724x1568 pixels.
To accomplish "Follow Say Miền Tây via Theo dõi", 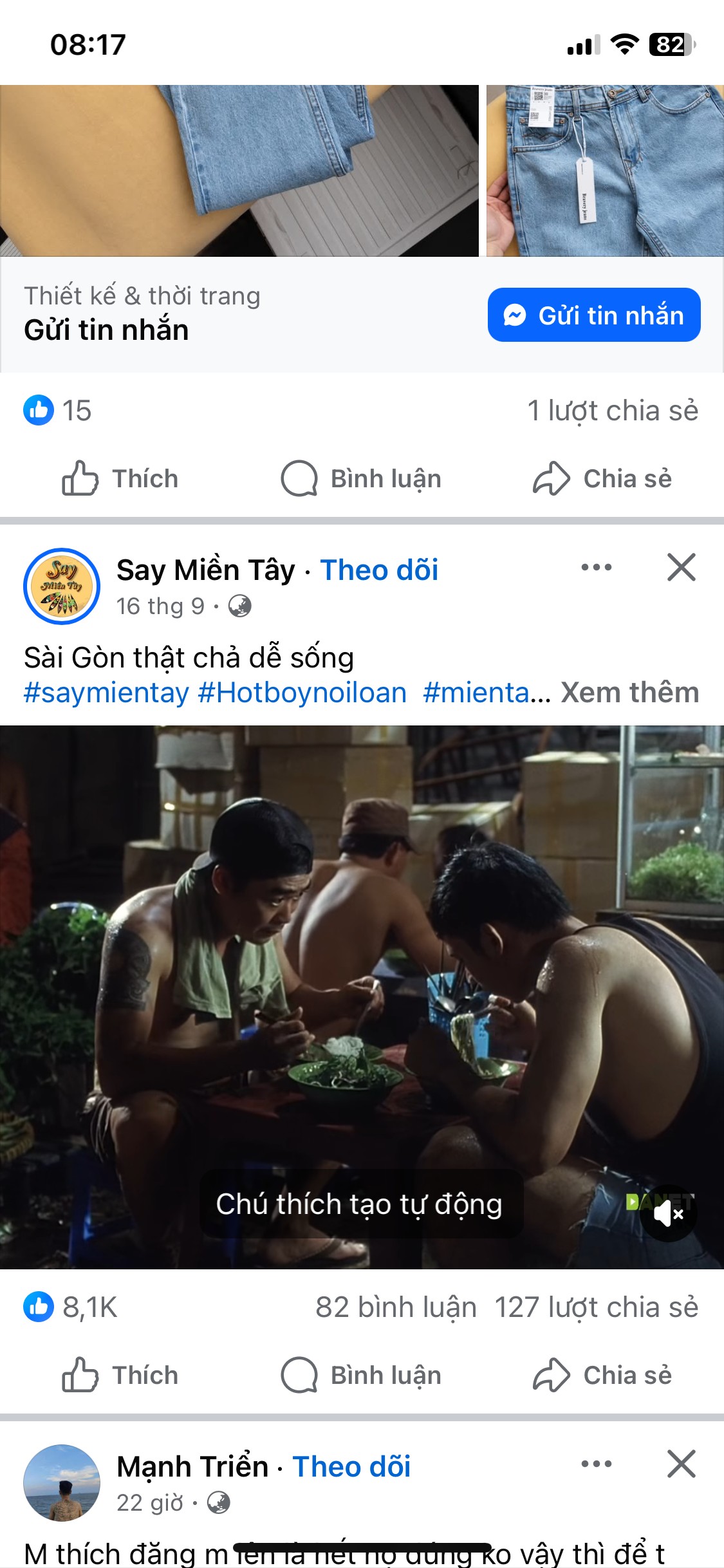I will (x=379, y=570).
